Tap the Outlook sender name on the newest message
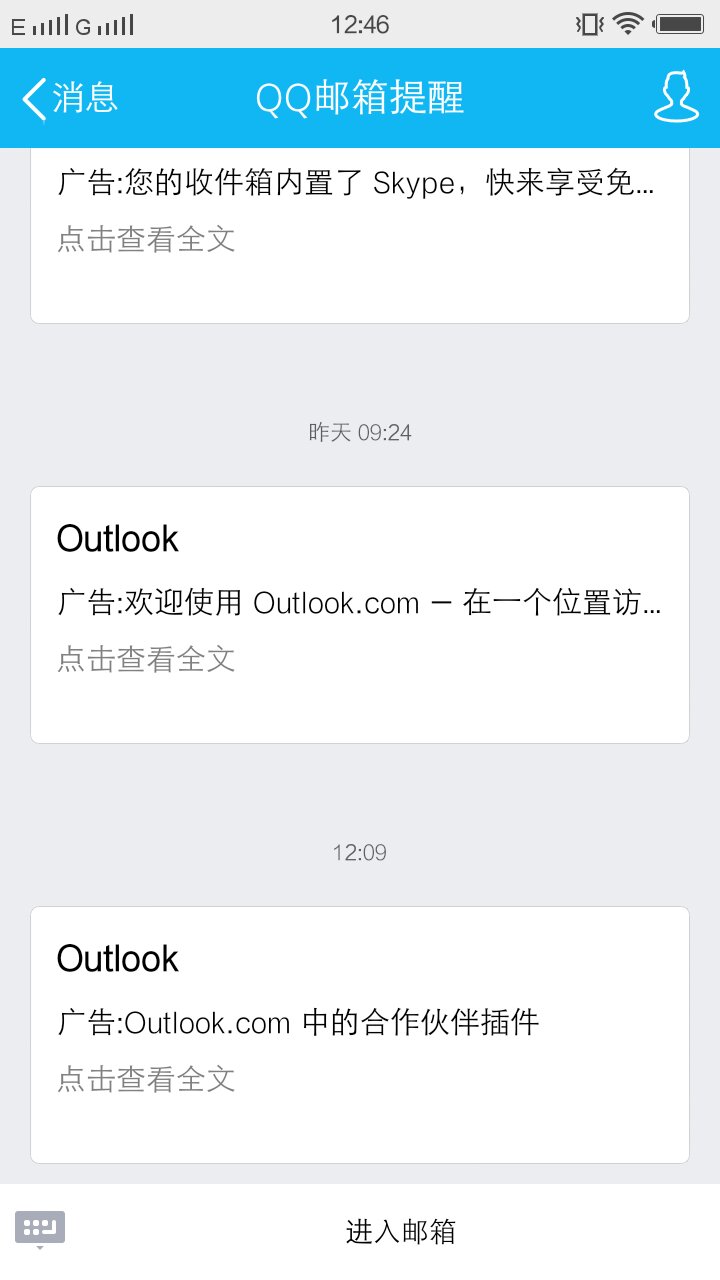The height and width of the screenshot is (1280, 720). (x=116, y=957)
